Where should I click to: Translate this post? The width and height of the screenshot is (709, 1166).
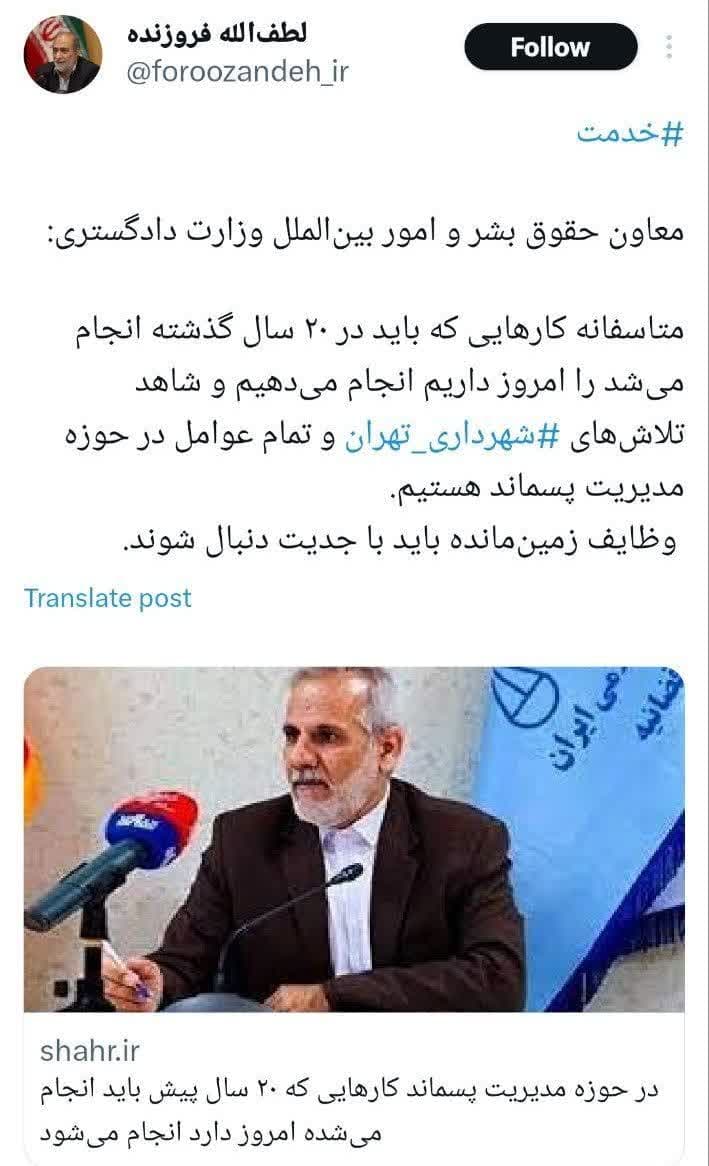(x=107, y=598)
